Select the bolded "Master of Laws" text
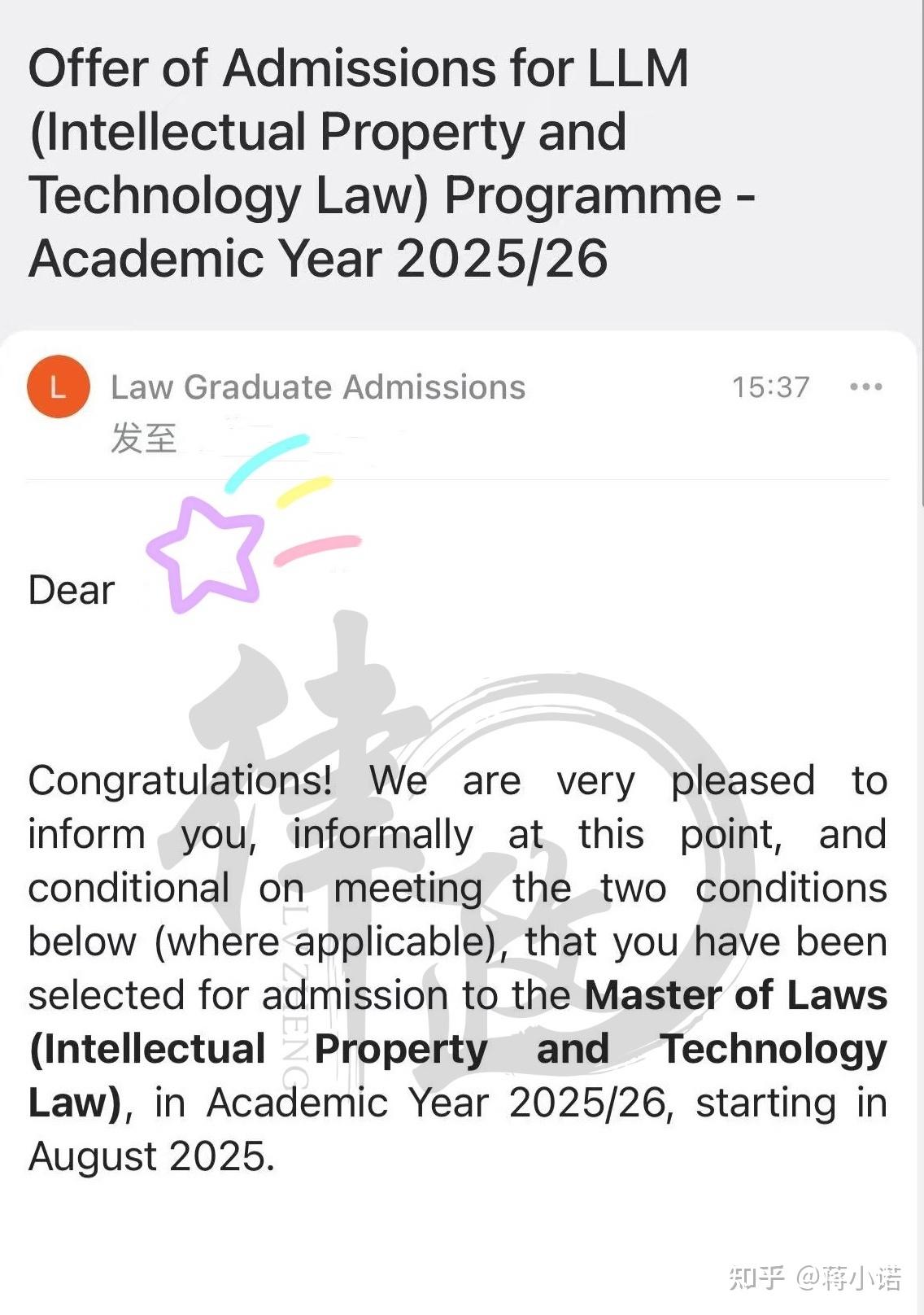Image resolution: width=924 pixels, height=1315 pixels. click(736, 994)
